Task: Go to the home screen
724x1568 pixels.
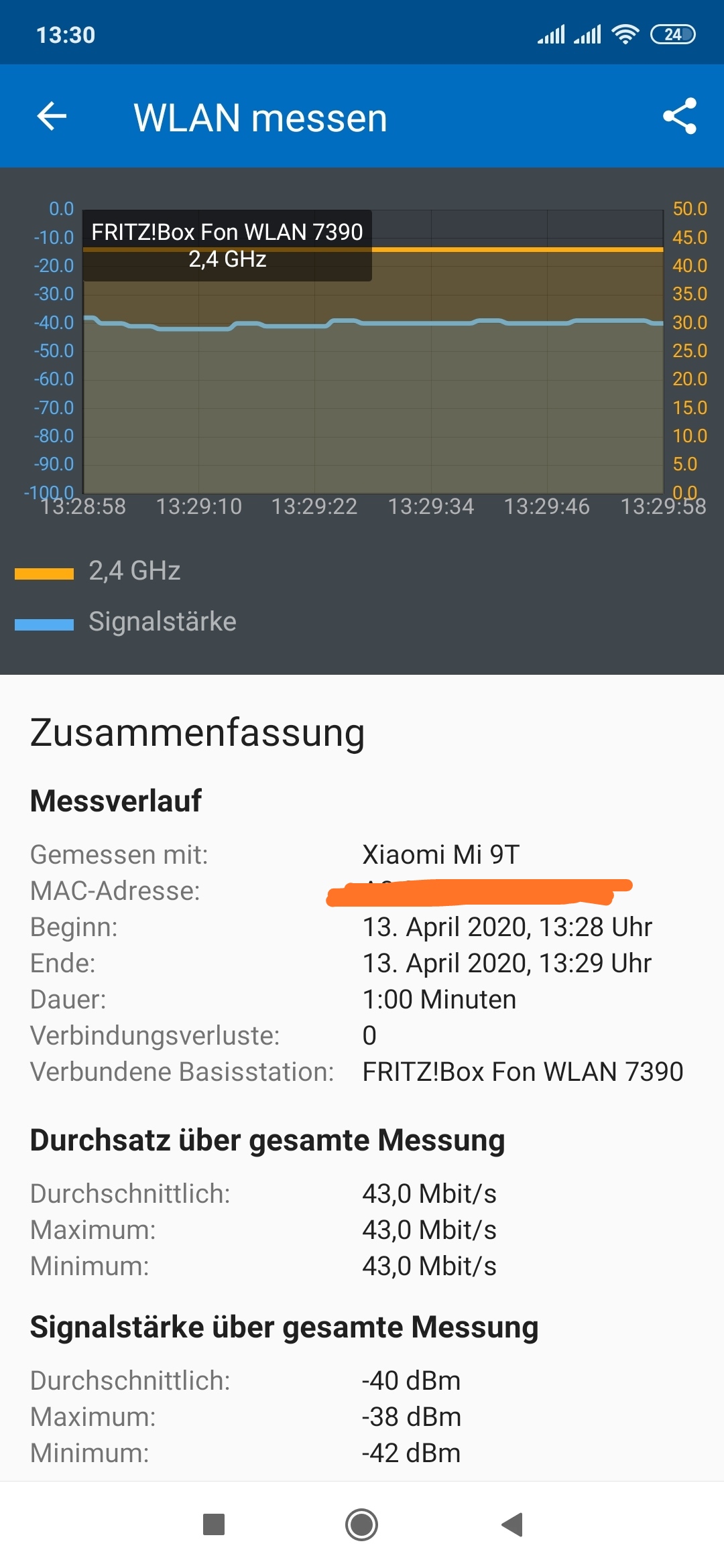Action: pyautogui.click(x=362, y=1524)
